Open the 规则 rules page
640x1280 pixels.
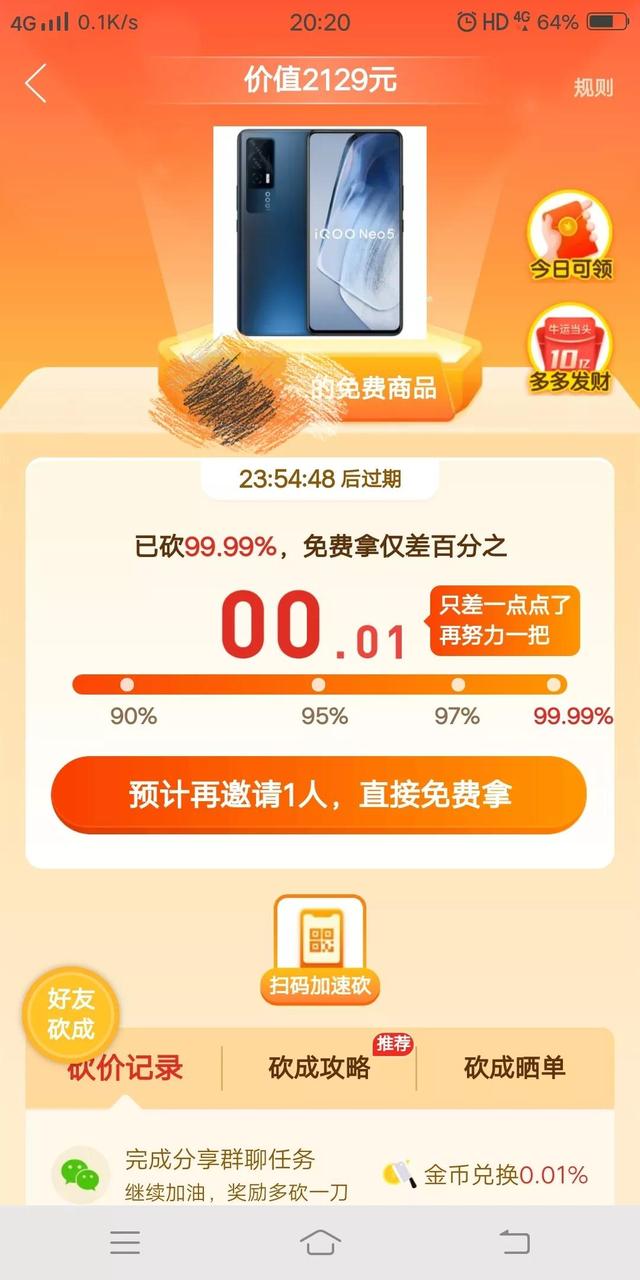coord(593,88)
